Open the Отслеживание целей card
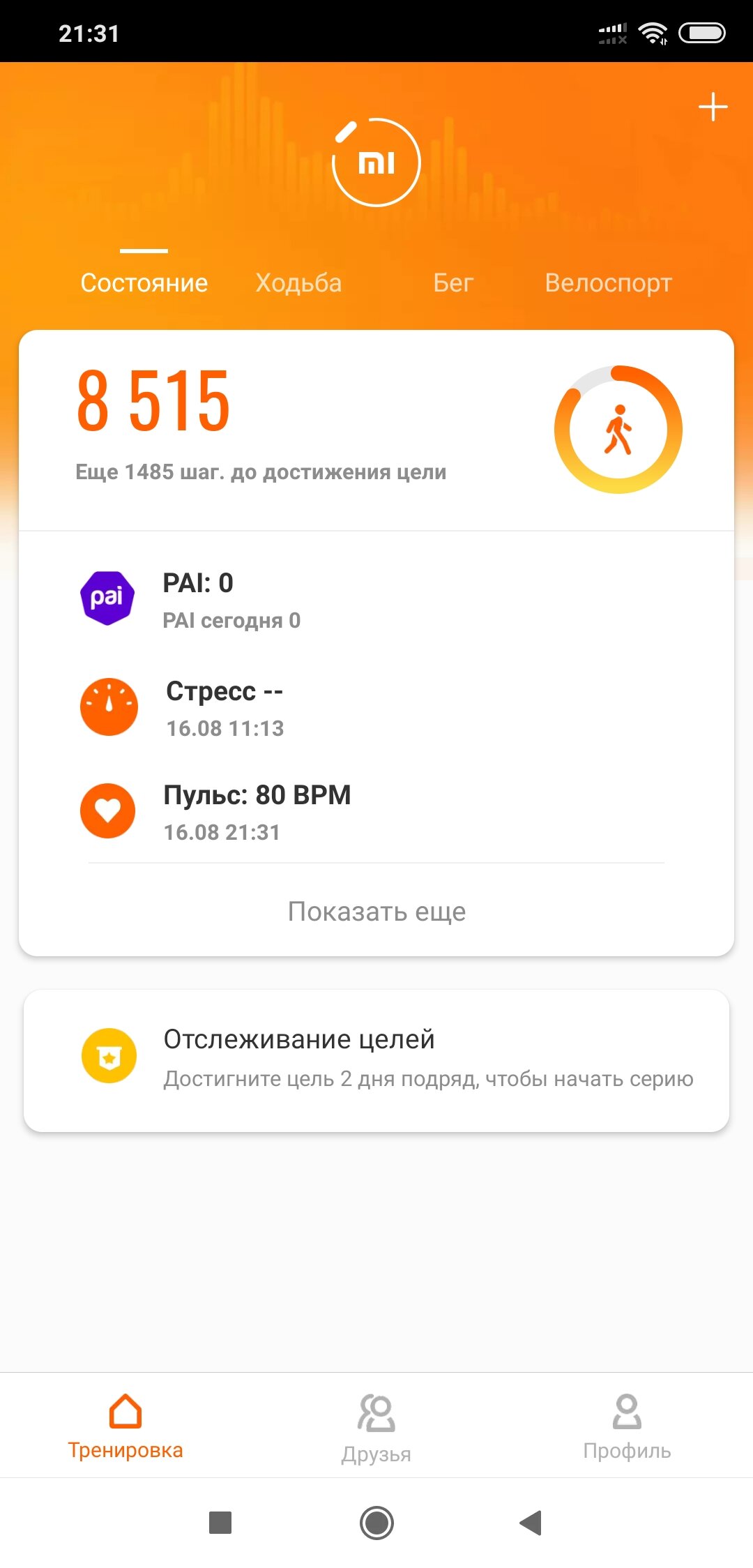This screenshot has width=753, height=1568. point(376,1060)
